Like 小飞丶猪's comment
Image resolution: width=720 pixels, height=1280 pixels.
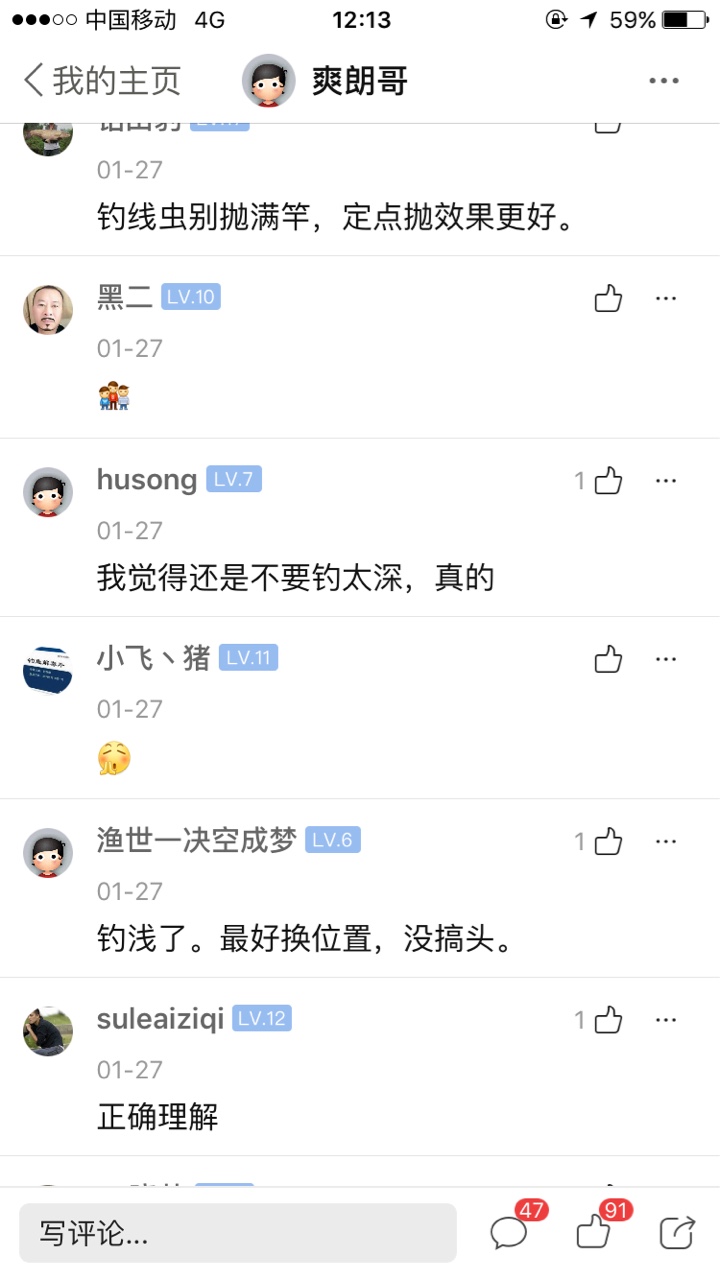[608, 659]
